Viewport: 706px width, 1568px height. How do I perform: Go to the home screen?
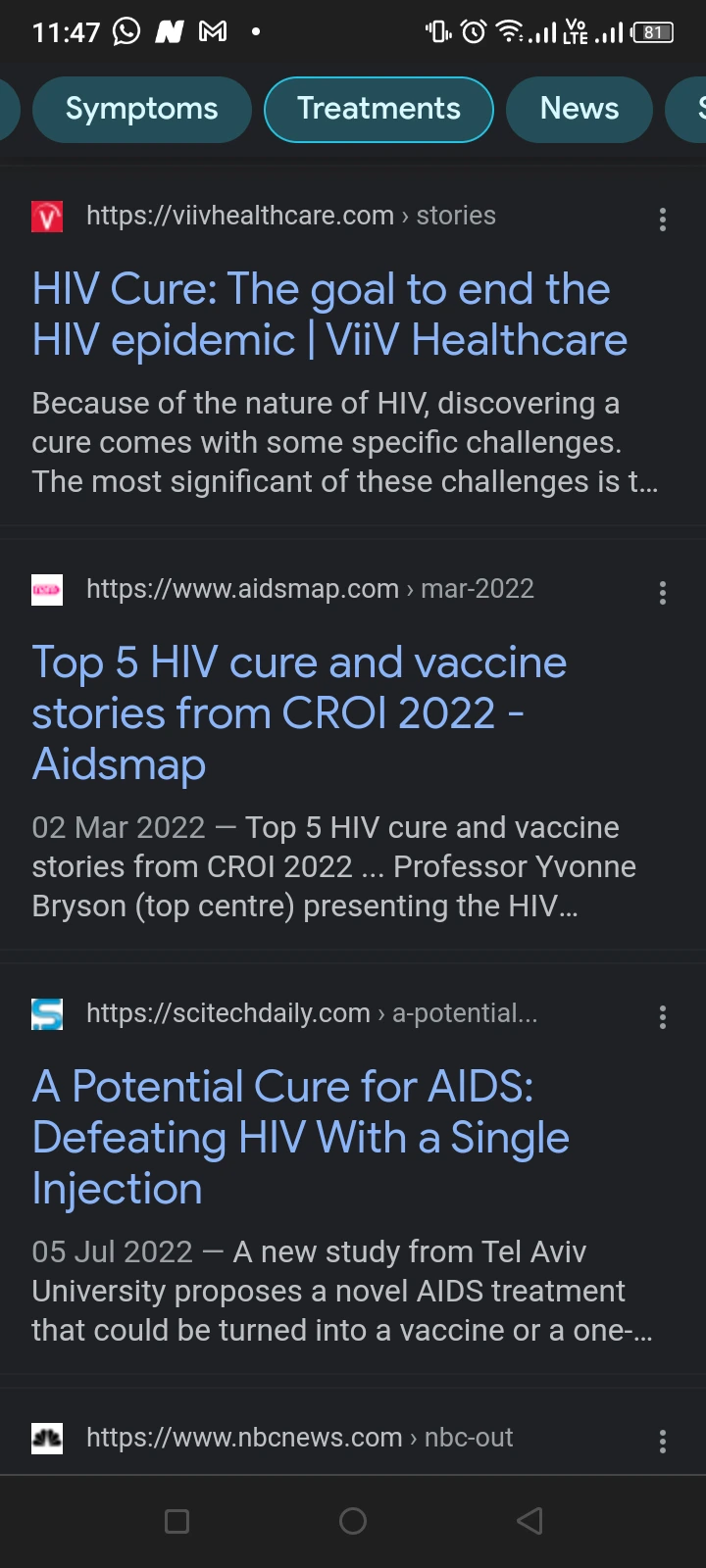353,1521
